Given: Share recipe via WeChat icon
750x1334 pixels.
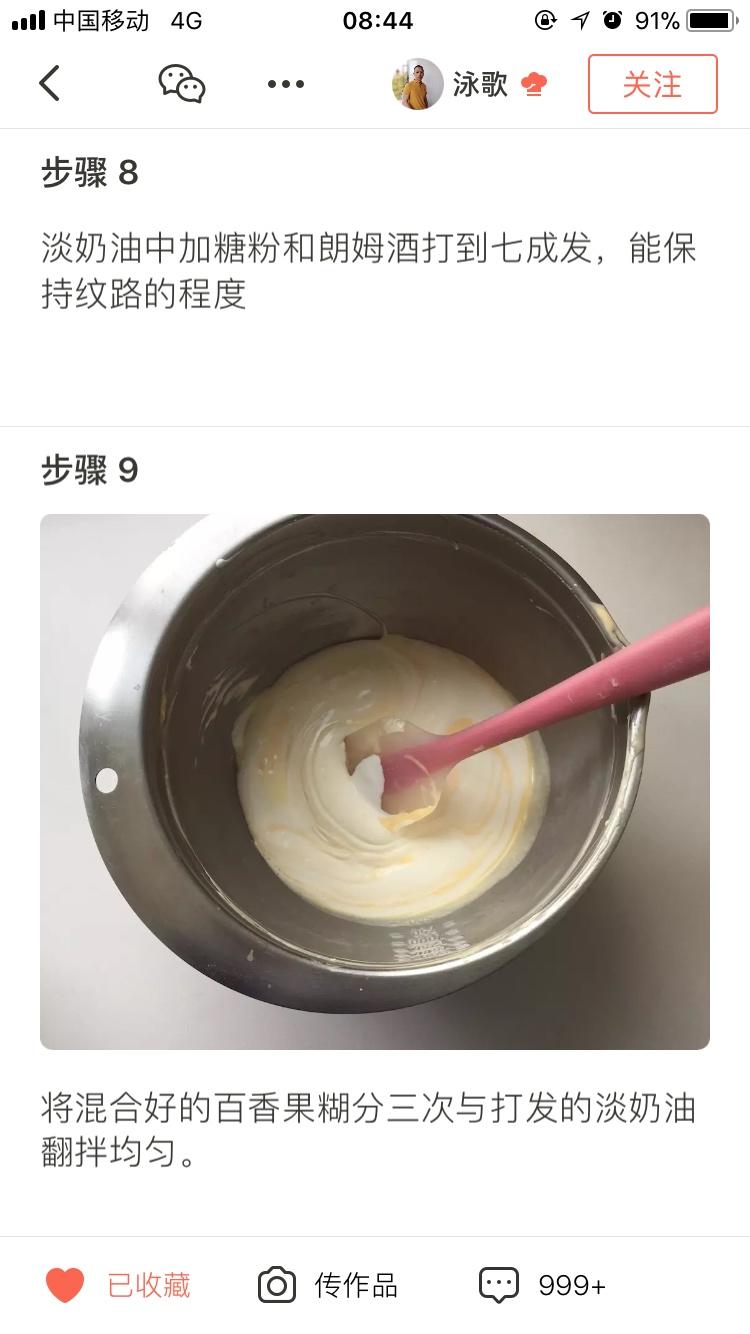Looking at the screenshot, I should point(182,84).
